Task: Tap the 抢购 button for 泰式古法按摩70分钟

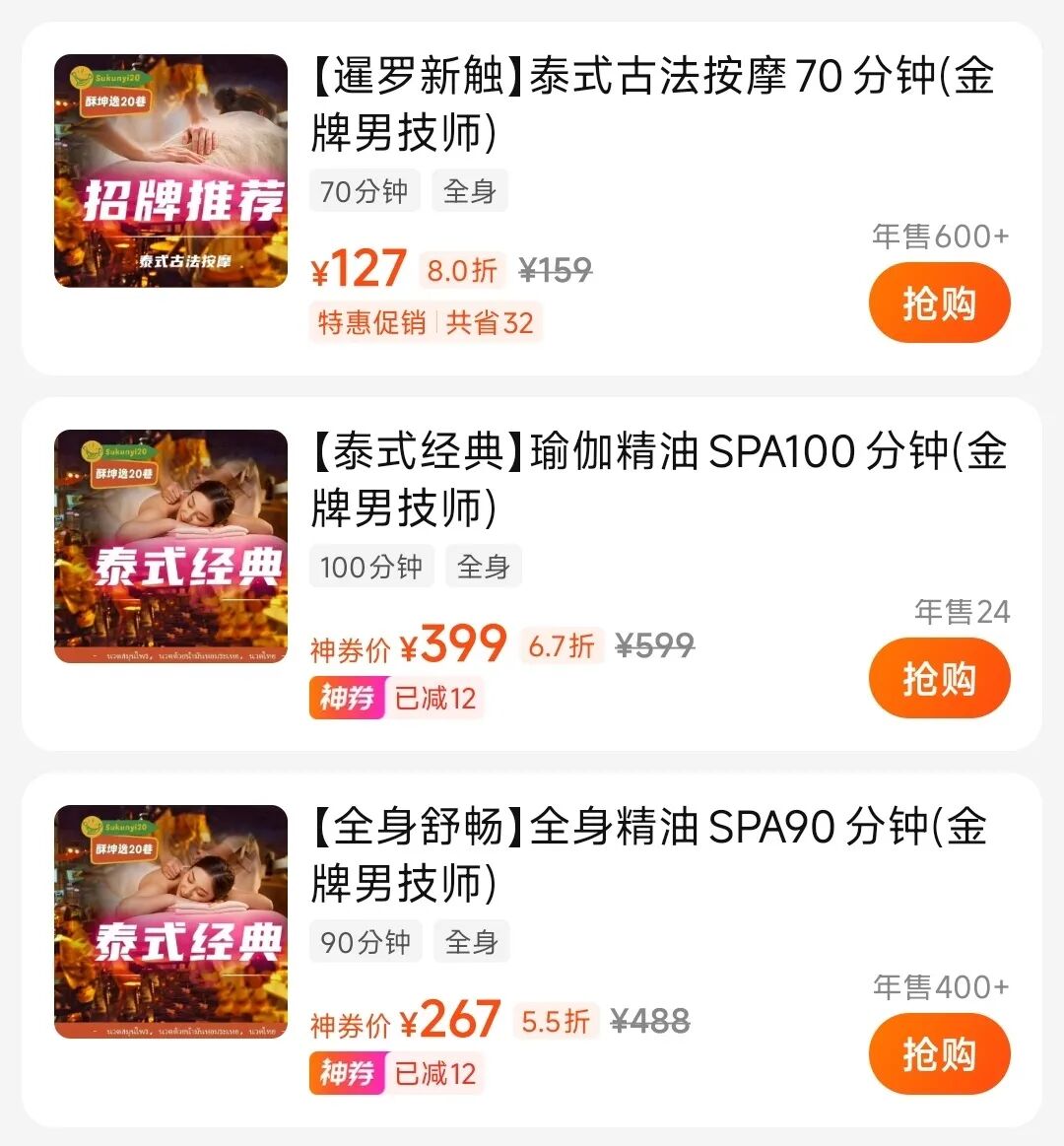Action: 938,303
